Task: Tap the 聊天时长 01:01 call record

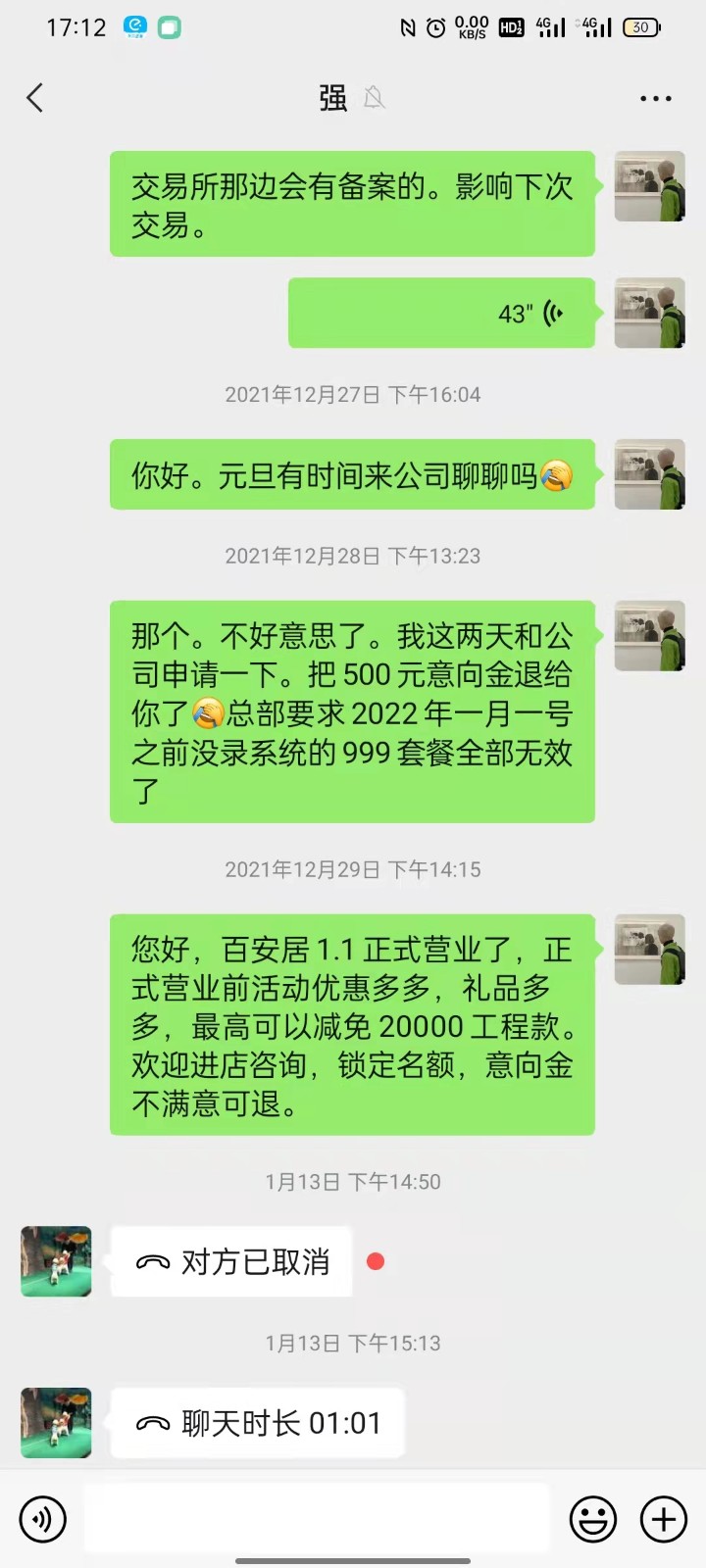Action: click(x=257, y=1423)
